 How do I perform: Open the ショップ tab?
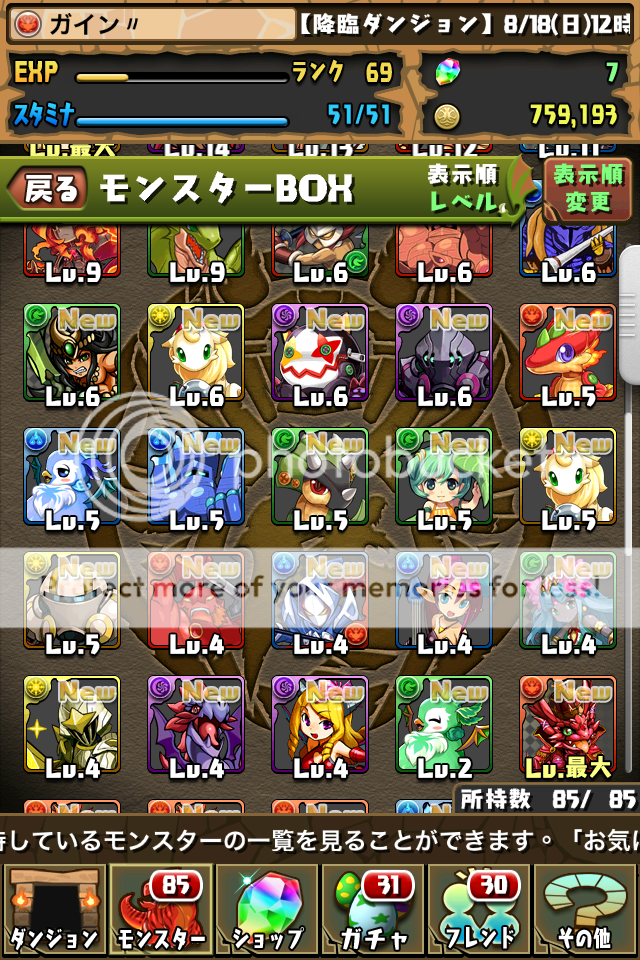pyautogui.click(x=266, y=911)
